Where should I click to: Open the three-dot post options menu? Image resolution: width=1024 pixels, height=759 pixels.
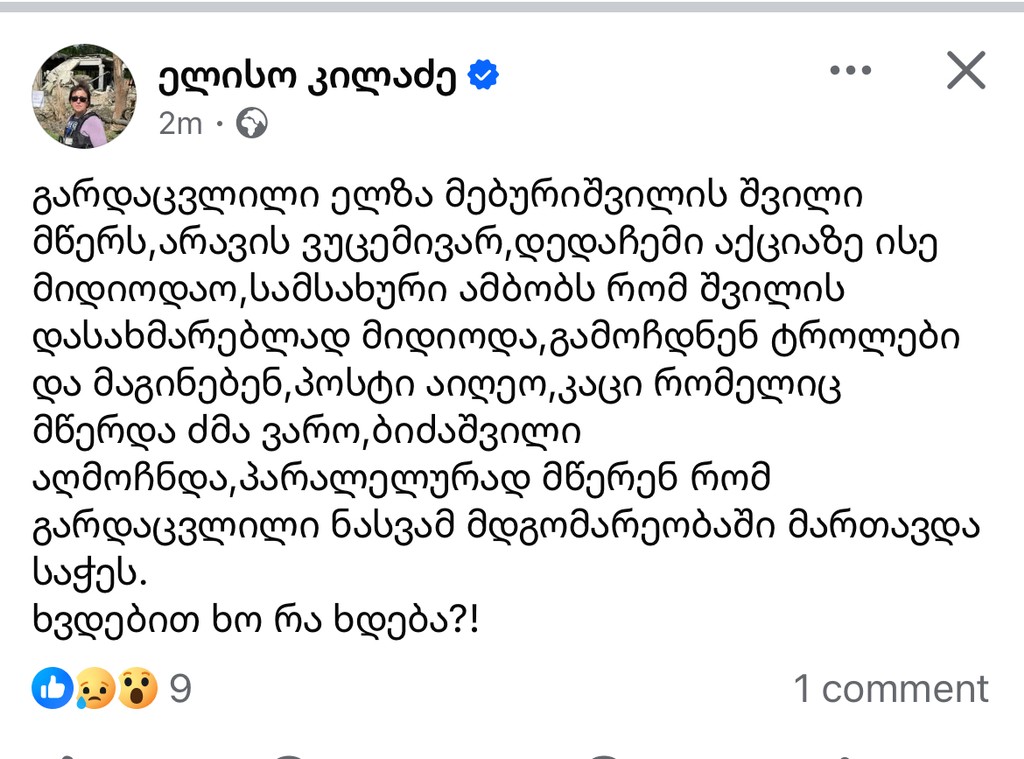tap(851, 71)
